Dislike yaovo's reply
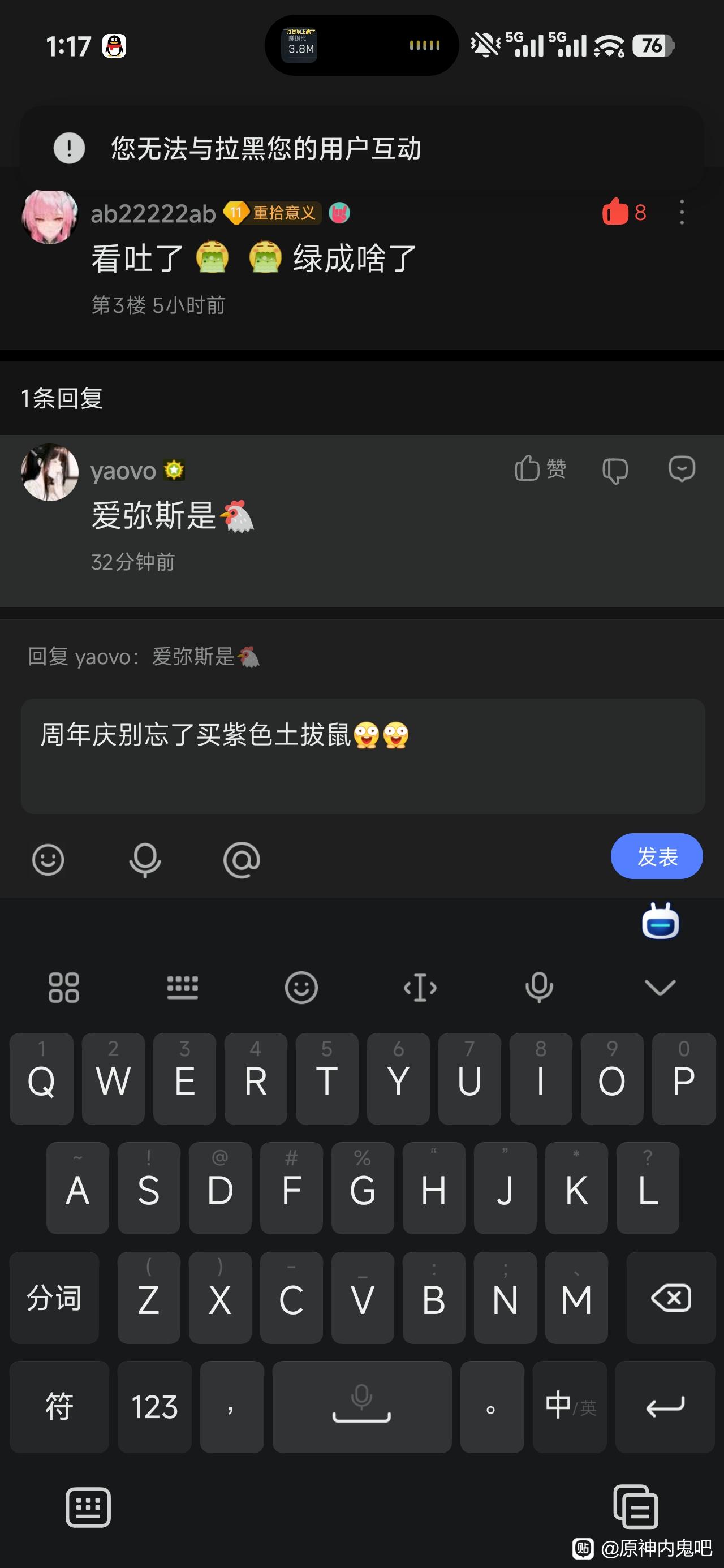This screenshot has height=1568, width=724. coord(614,470)
